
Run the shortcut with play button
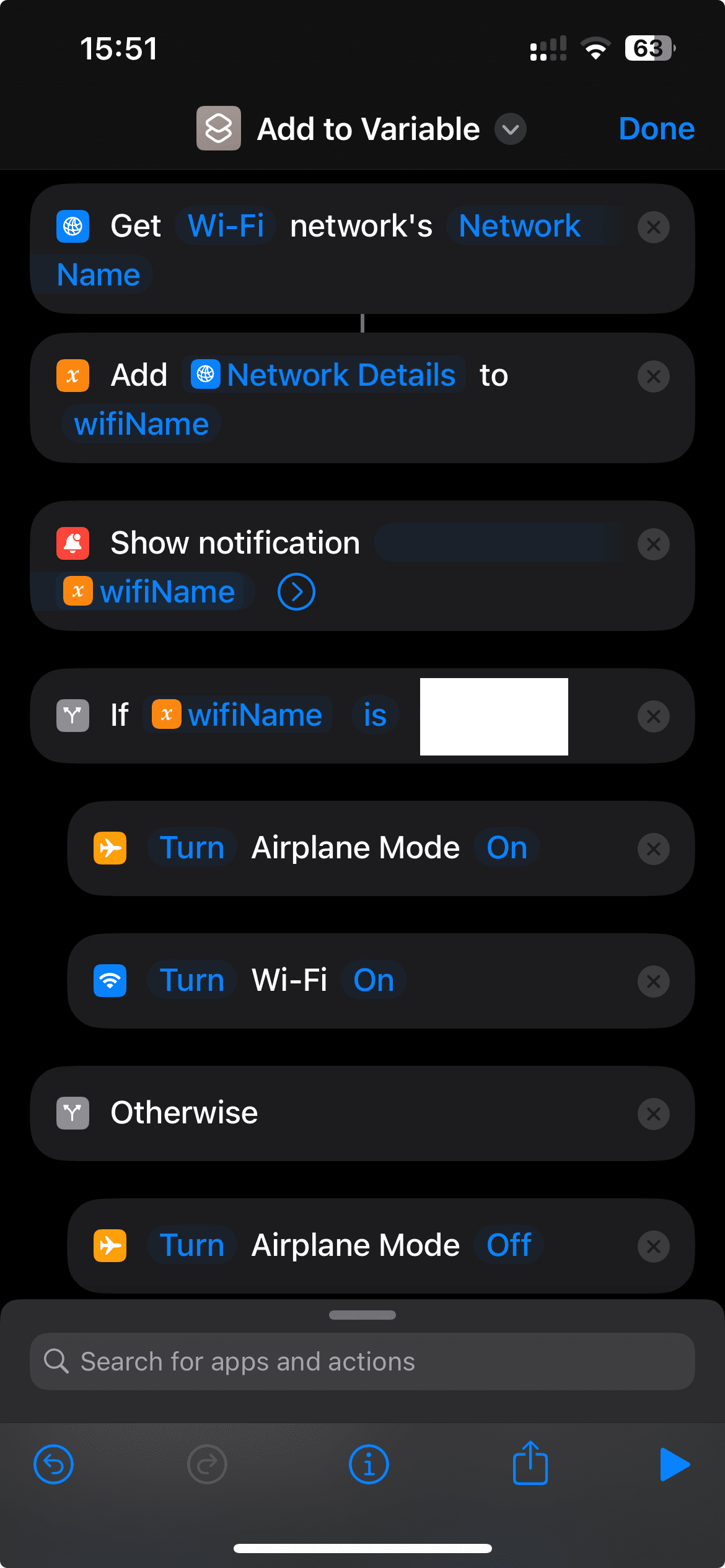pyautogui.click(x=674, y=1465)
